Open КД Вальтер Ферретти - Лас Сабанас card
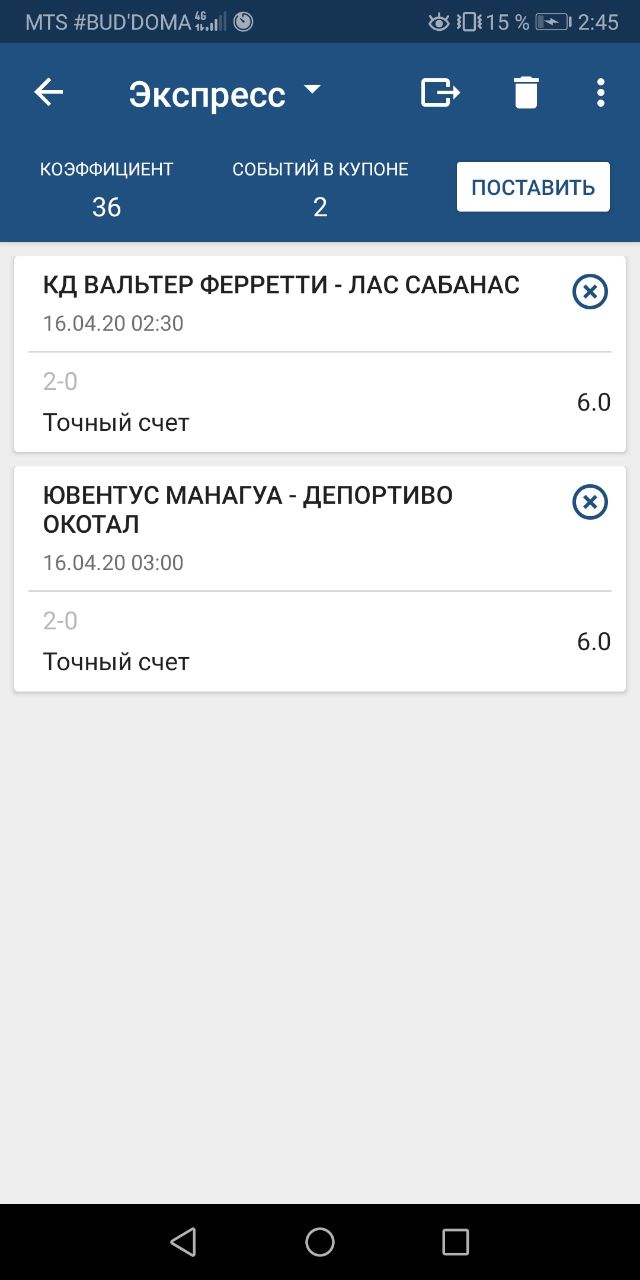 click(320, 354)
